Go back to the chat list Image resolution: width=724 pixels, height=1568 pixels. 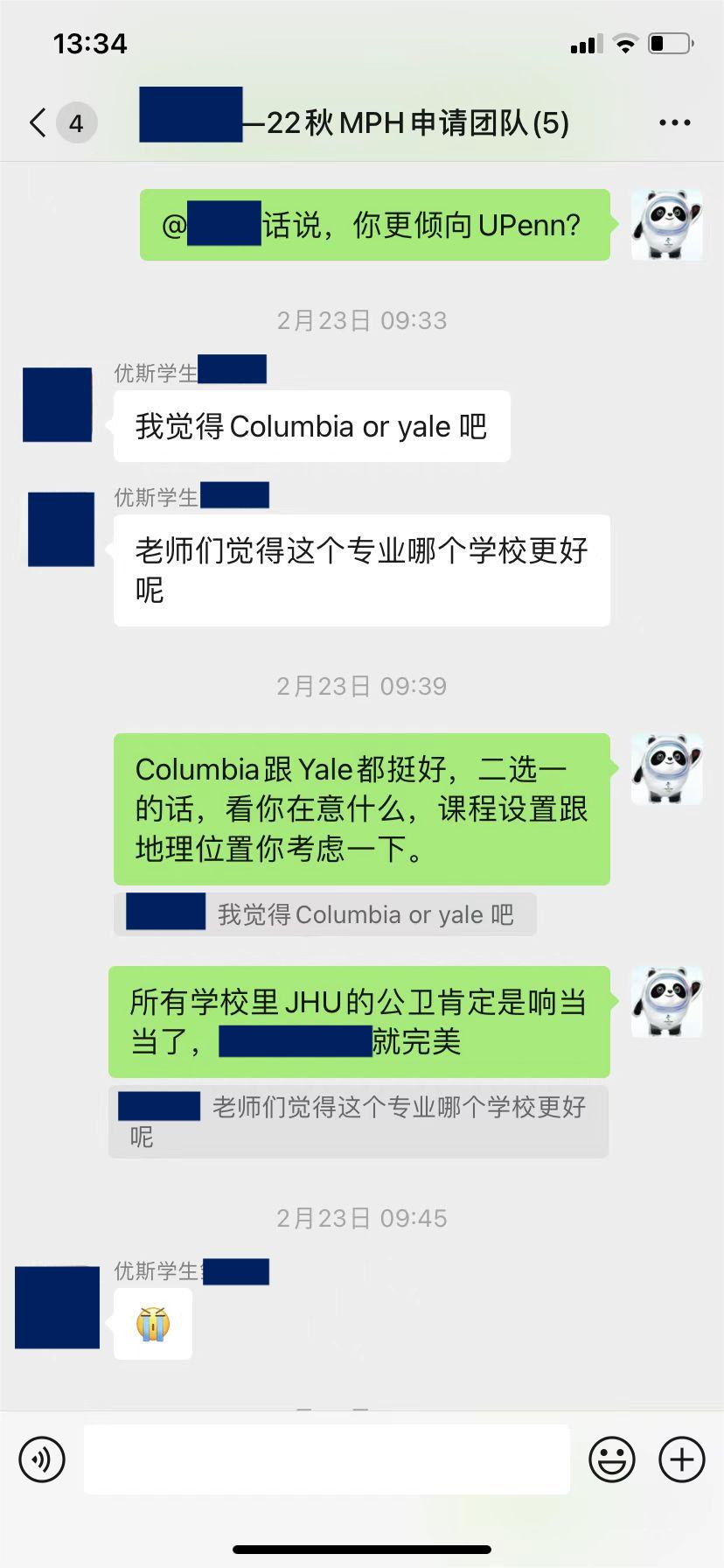38,123
